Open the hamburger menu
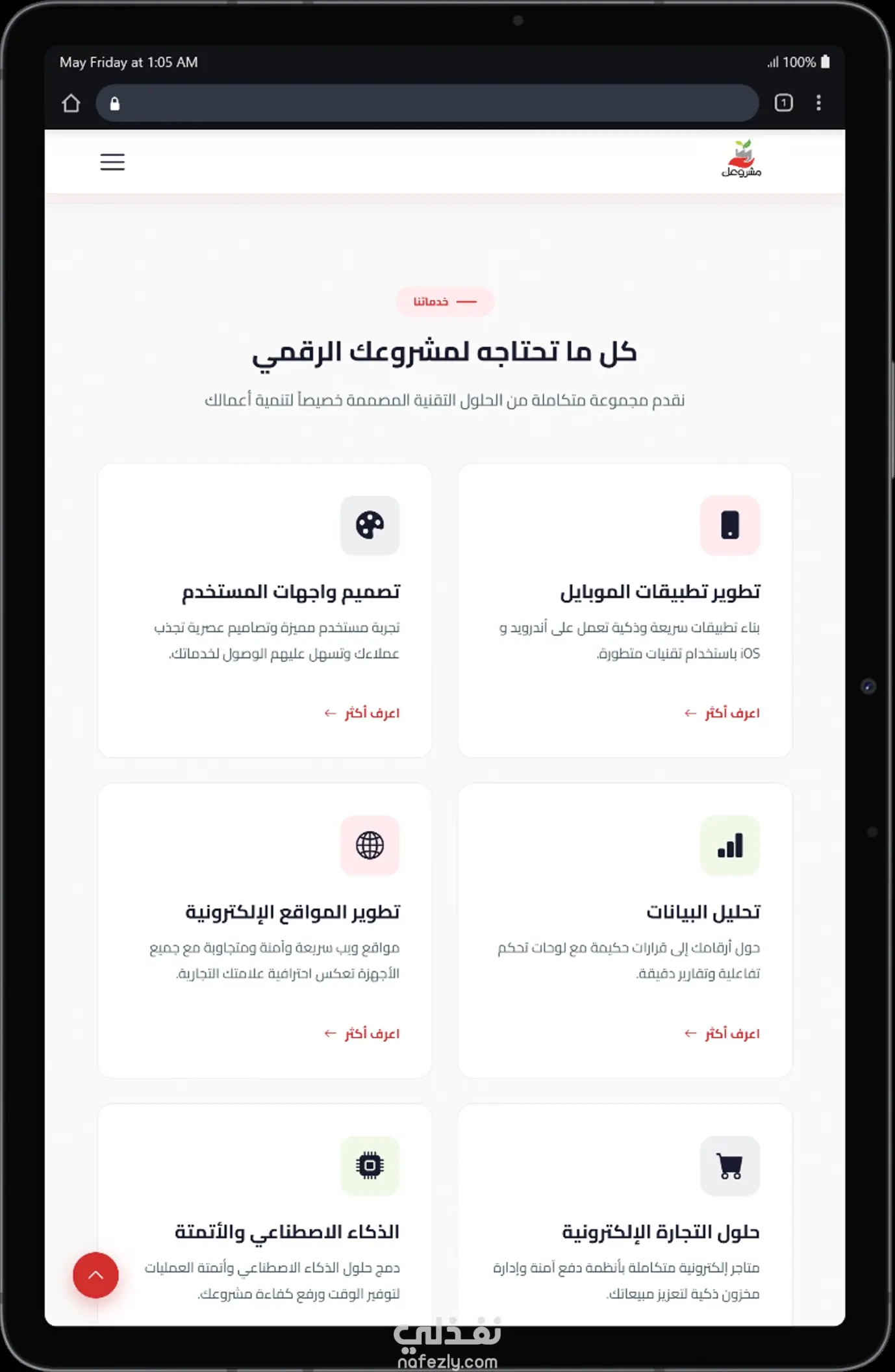Screen dimensions: 895x1372 (x=112, y=162)
